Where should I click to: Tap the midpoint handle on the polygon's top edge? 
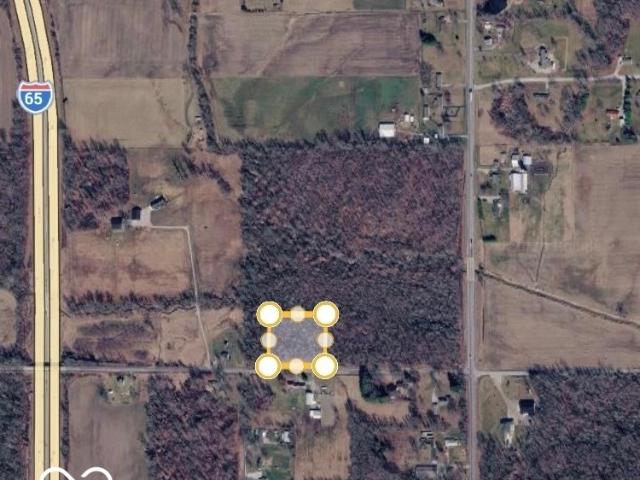click(298, 314)
